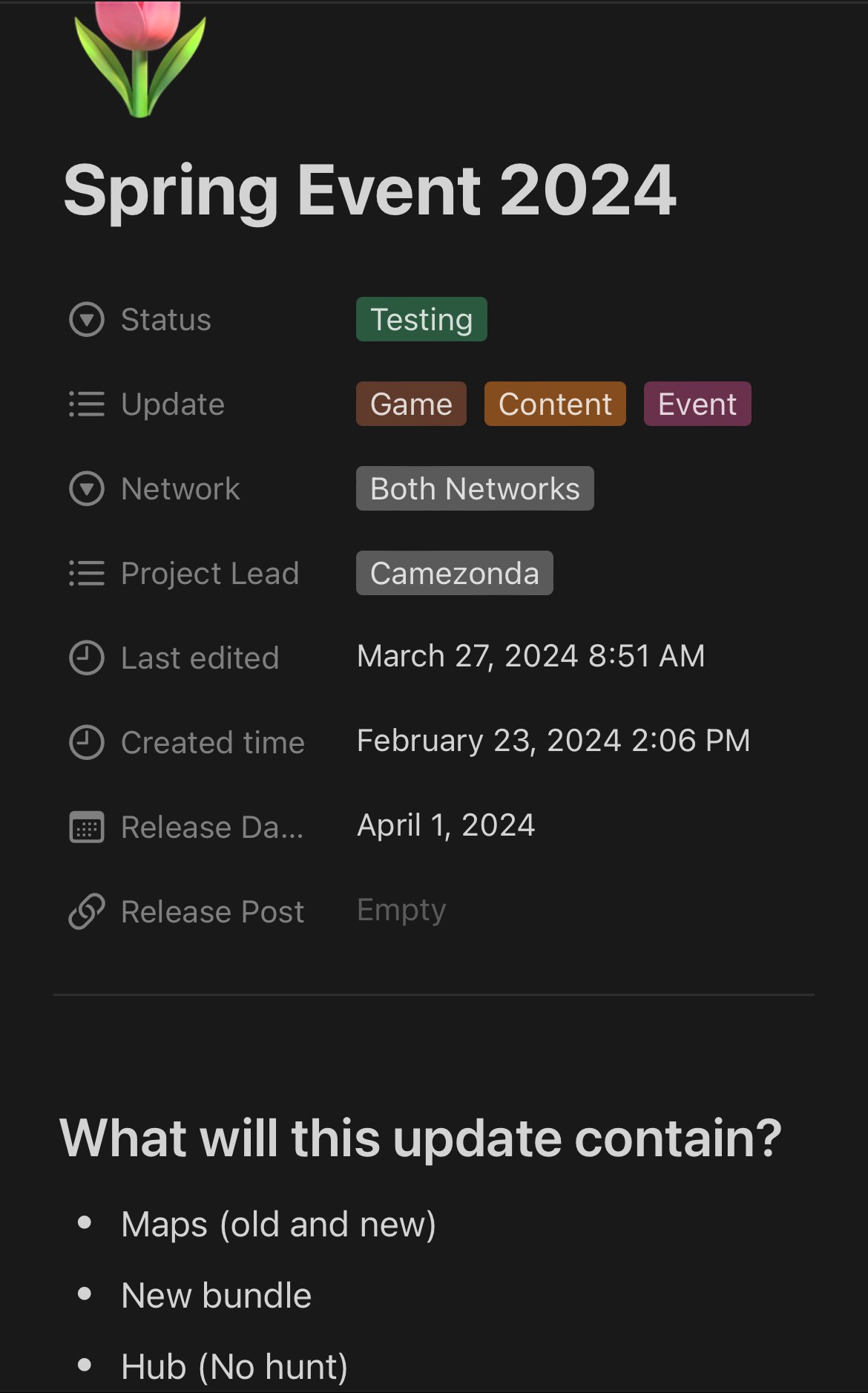Open the Both Networks selection

[x=475, y=489]
